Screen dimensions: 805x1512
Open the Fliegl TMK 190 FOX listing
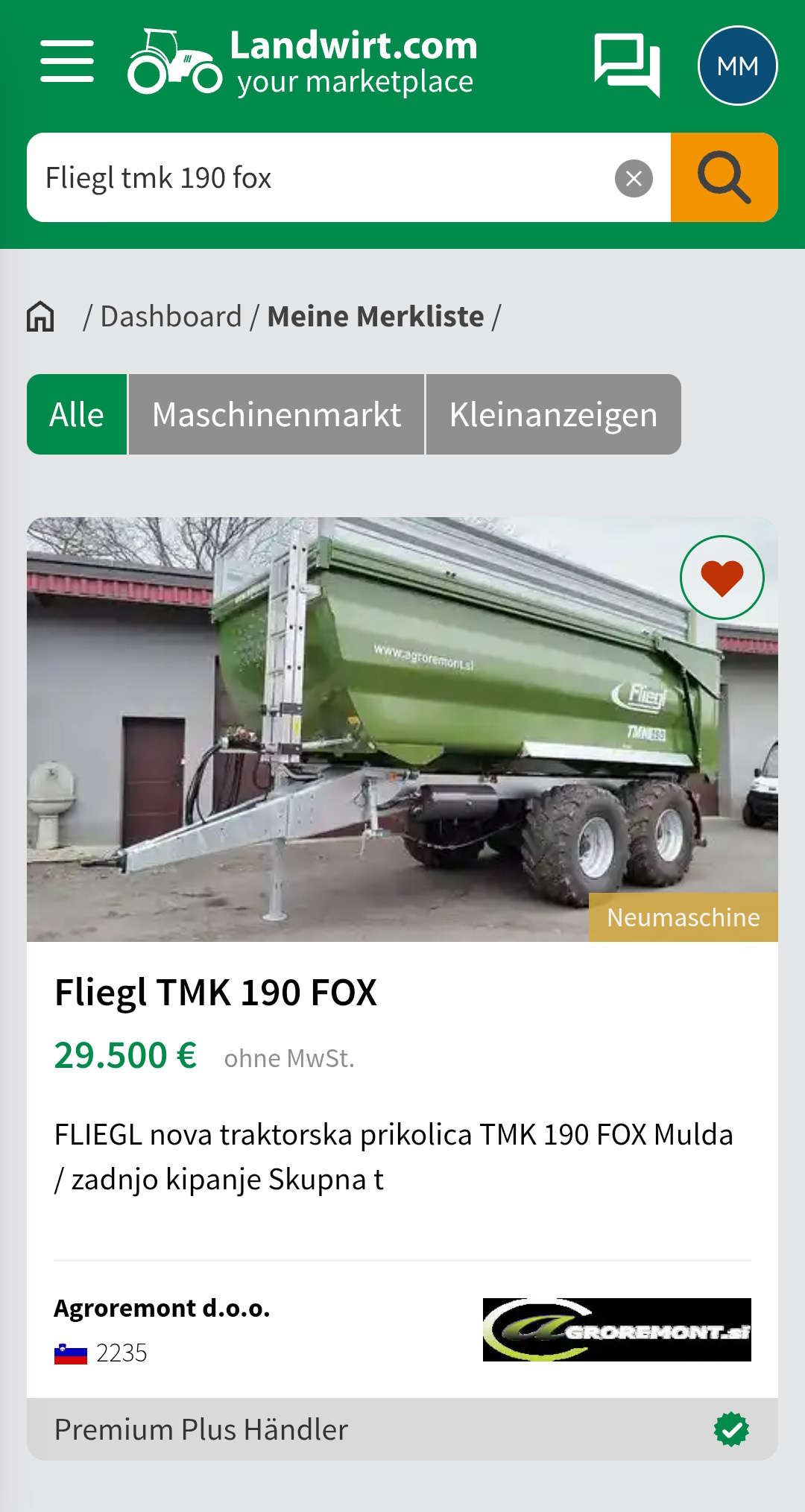[215, 992]
